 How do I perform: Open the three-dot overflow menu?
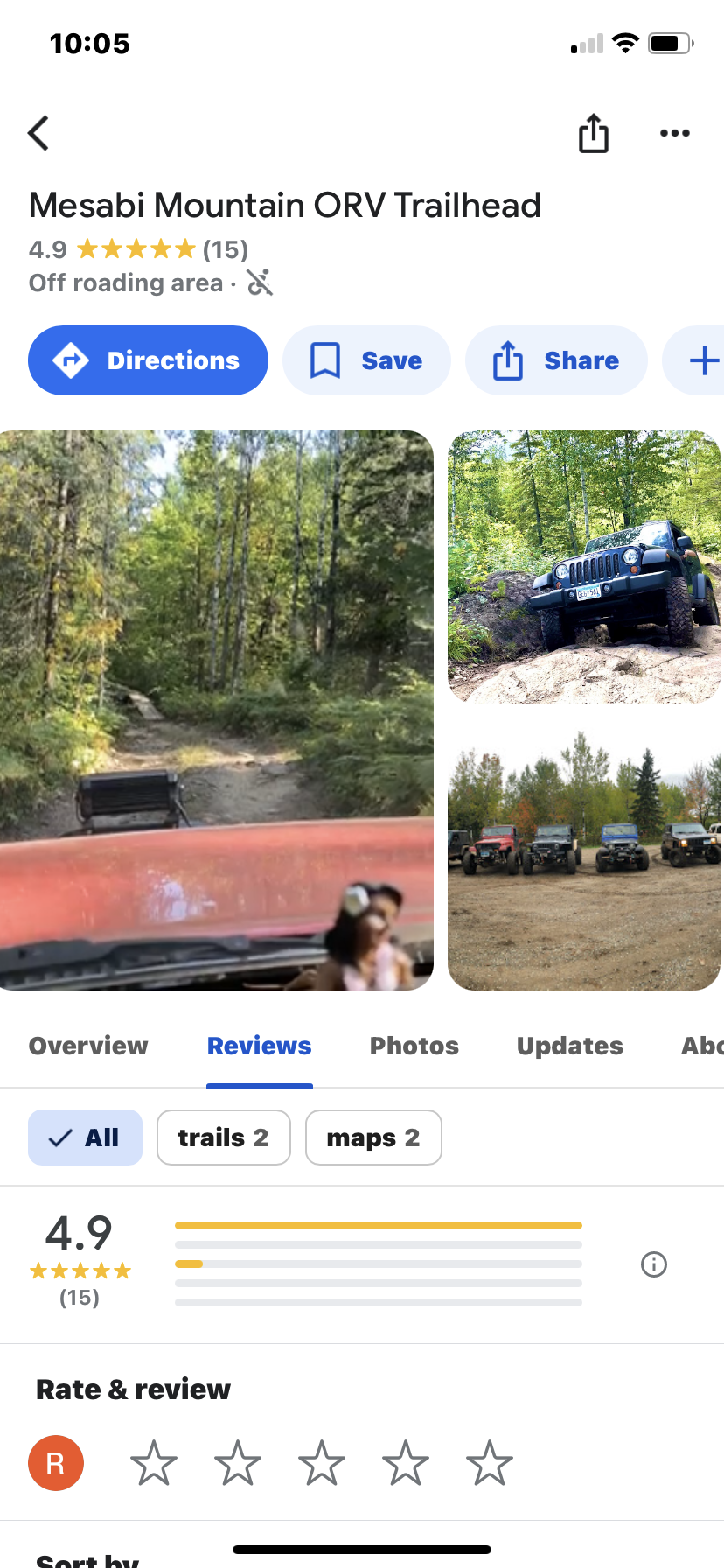pyautogui.click(x=674, y=133)
